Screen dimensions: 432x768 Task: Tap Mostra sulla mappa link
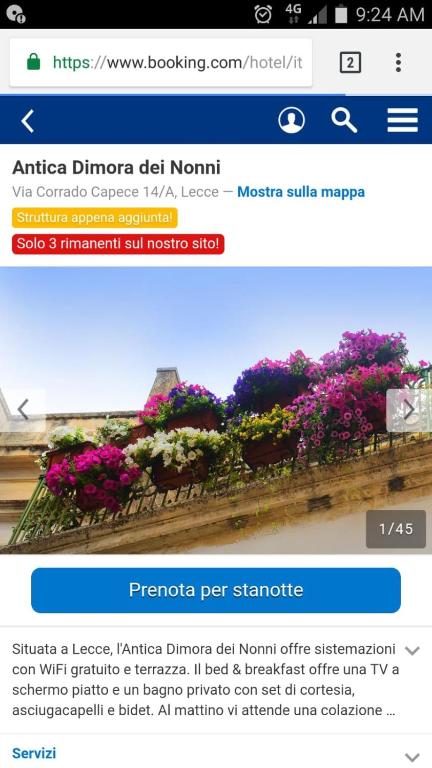pos(301,192)
